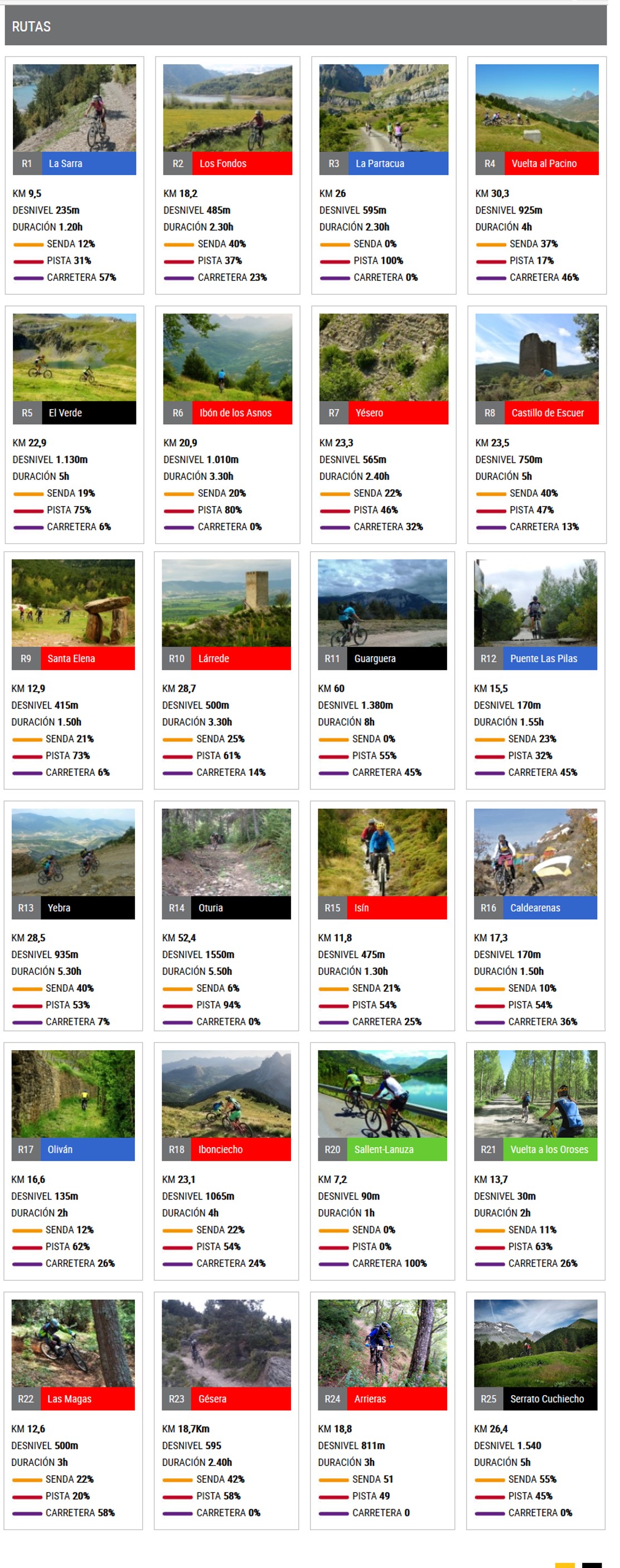This screenshot has height=1568, width=620.
Task: Open the R8 Castillo de Escuer route
Action: pyautogui.click(x=536, y=412)
